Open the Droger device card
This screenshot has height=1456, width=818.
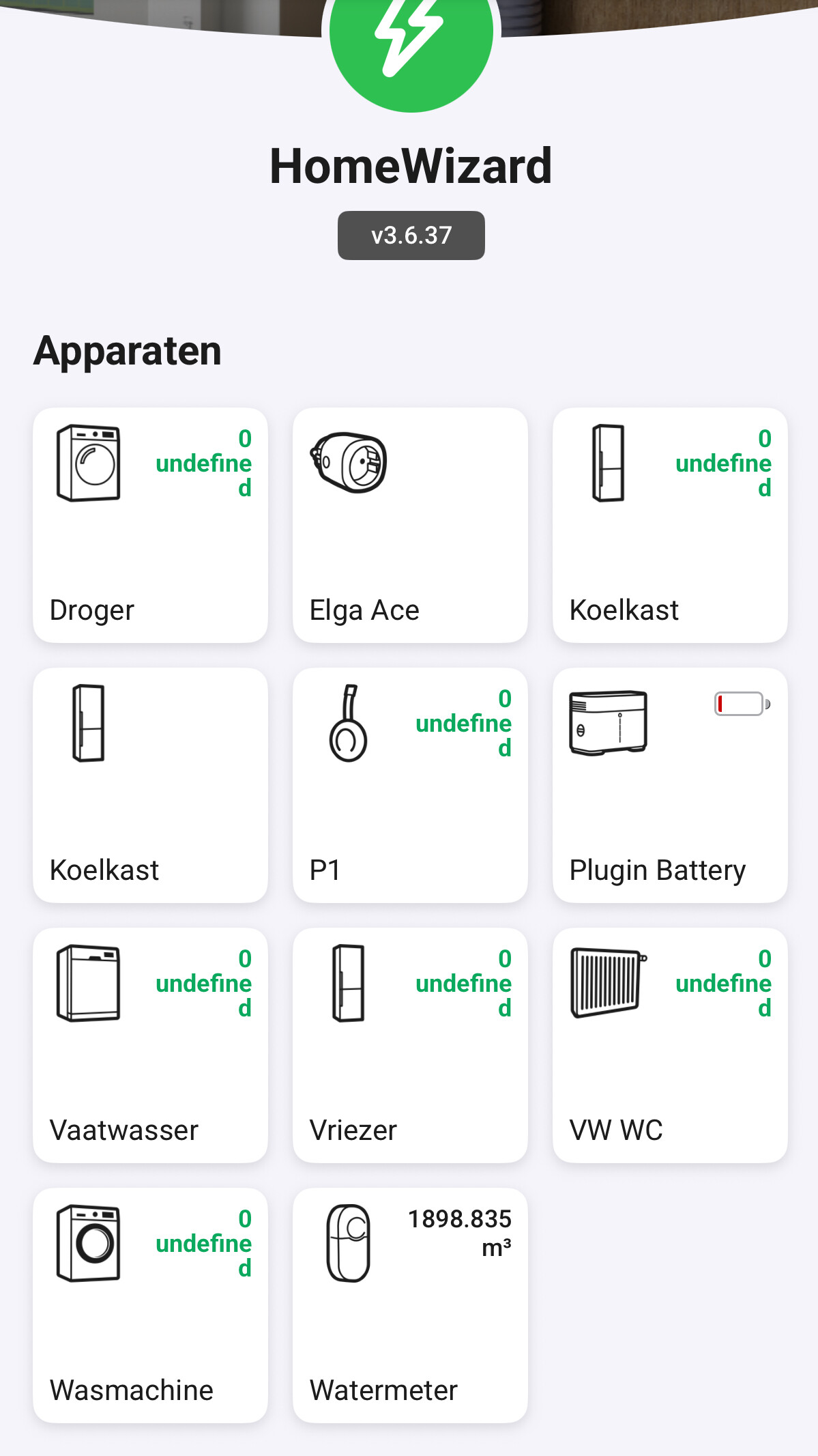tap(150, 525)
